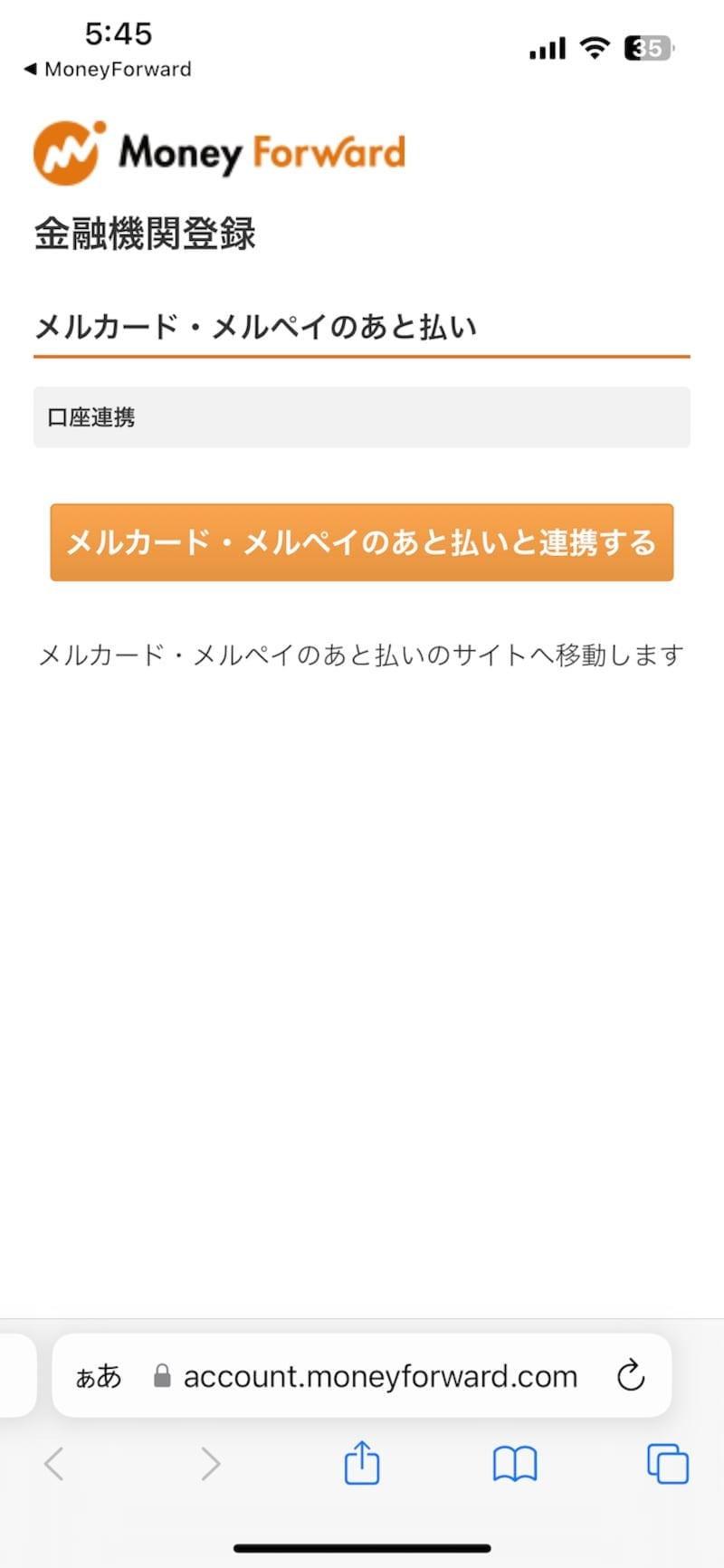Open the page settings 'ぁあ' icon
This screenshot has width=724, height=1568.
coord(97,1376)
